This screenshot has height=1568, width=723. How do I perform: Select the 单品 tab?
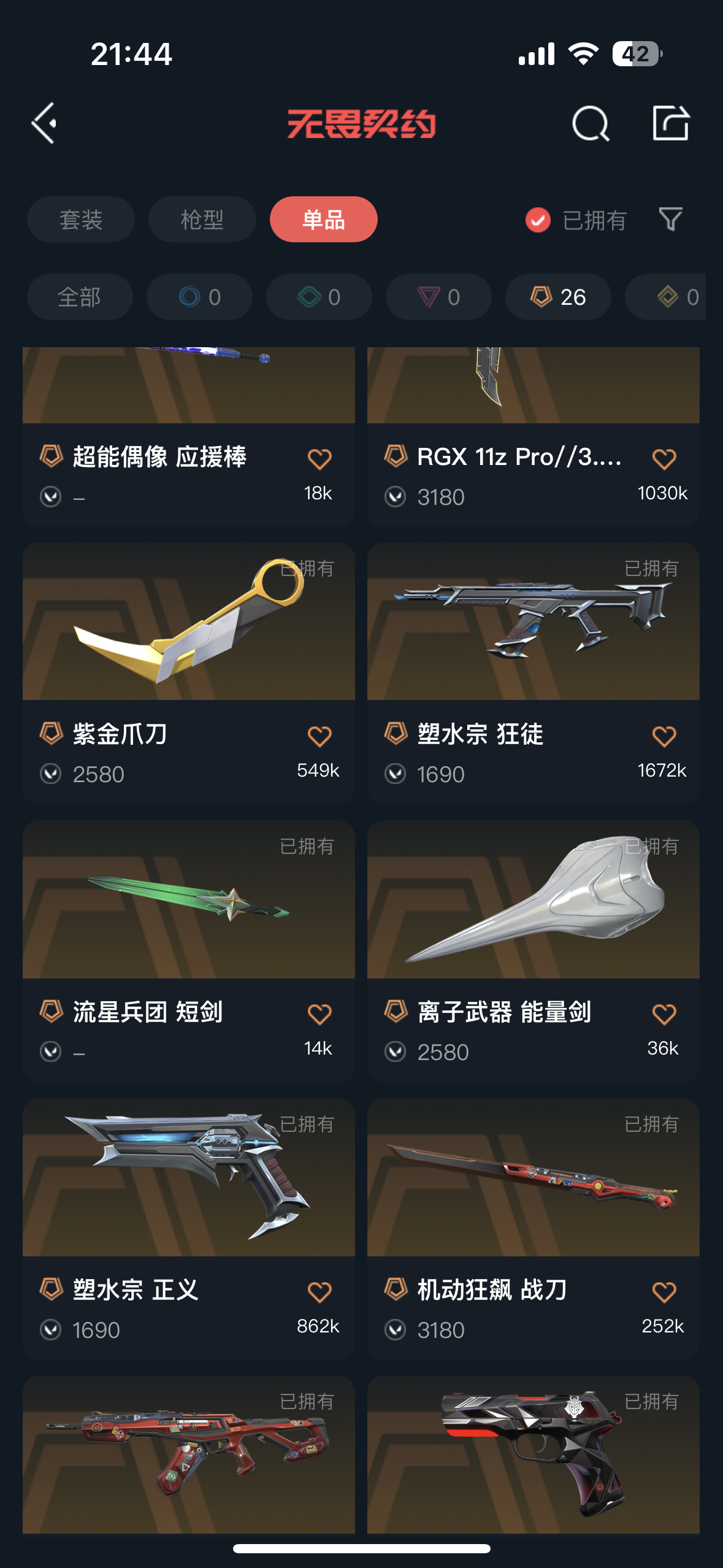[323, 220]
